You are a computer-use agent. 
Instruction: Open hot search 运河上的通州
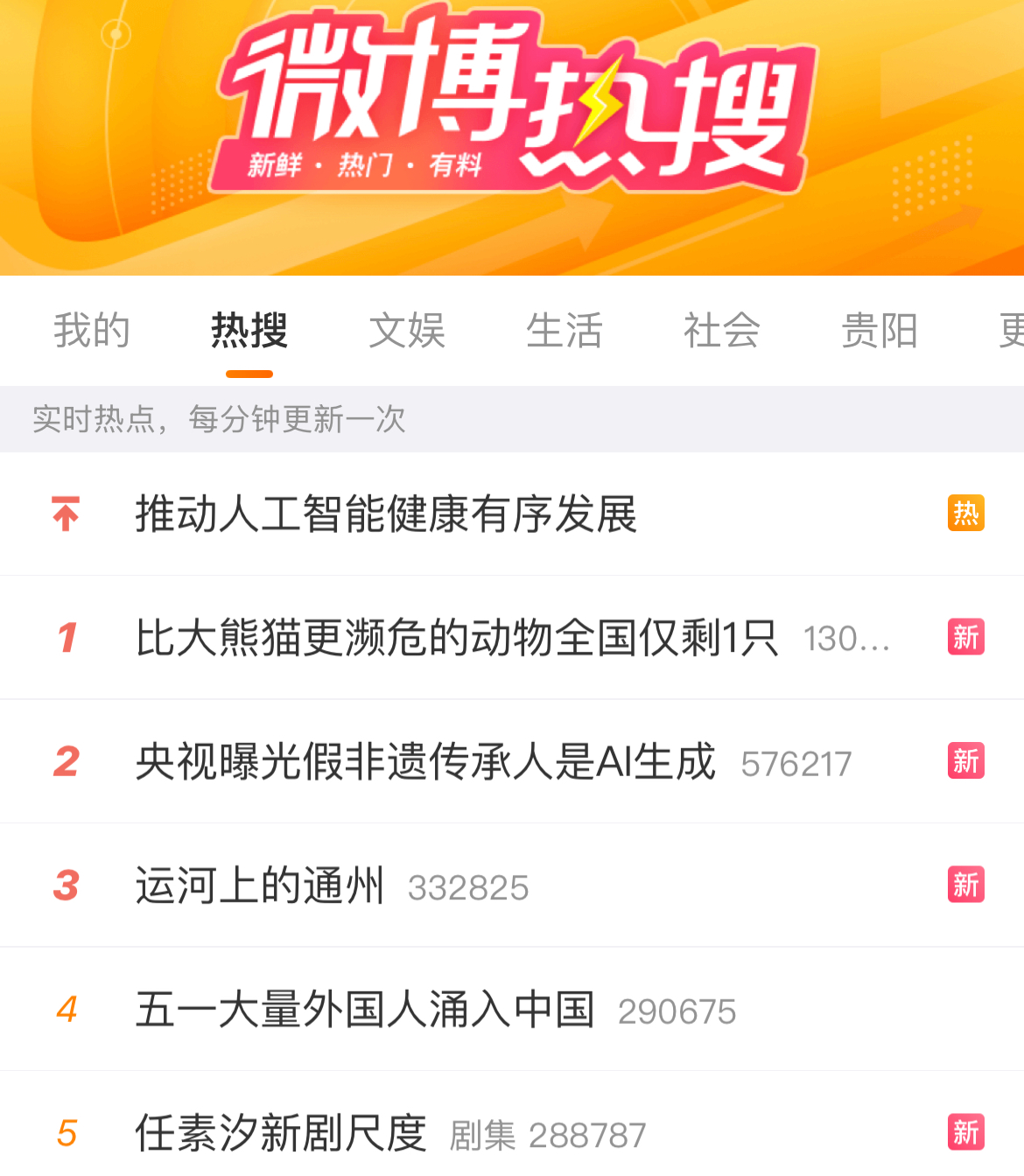(260, 885)
